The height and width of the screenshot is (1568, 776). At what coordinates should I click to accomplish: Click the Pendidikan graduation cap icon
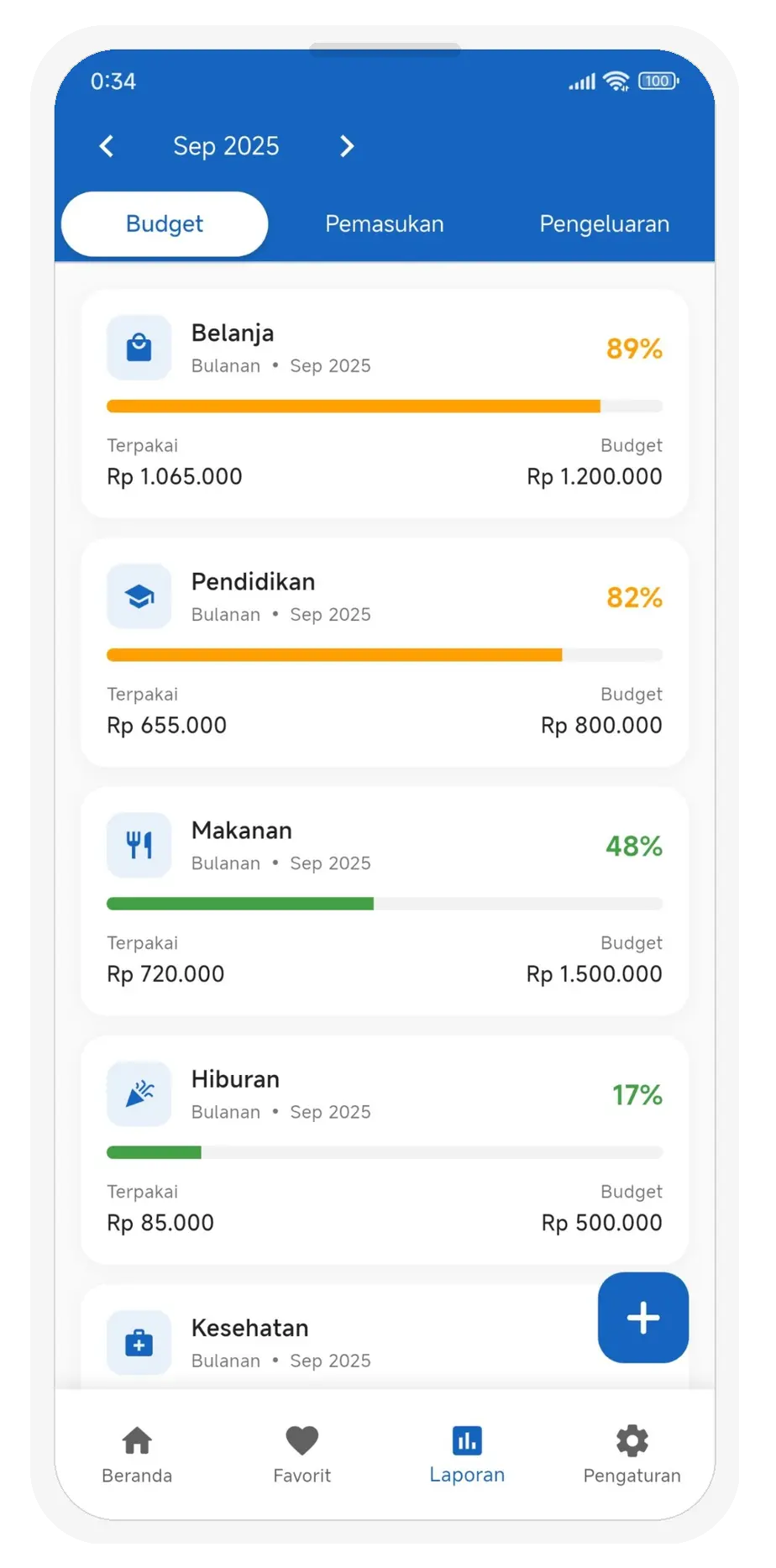coord(139,595)
